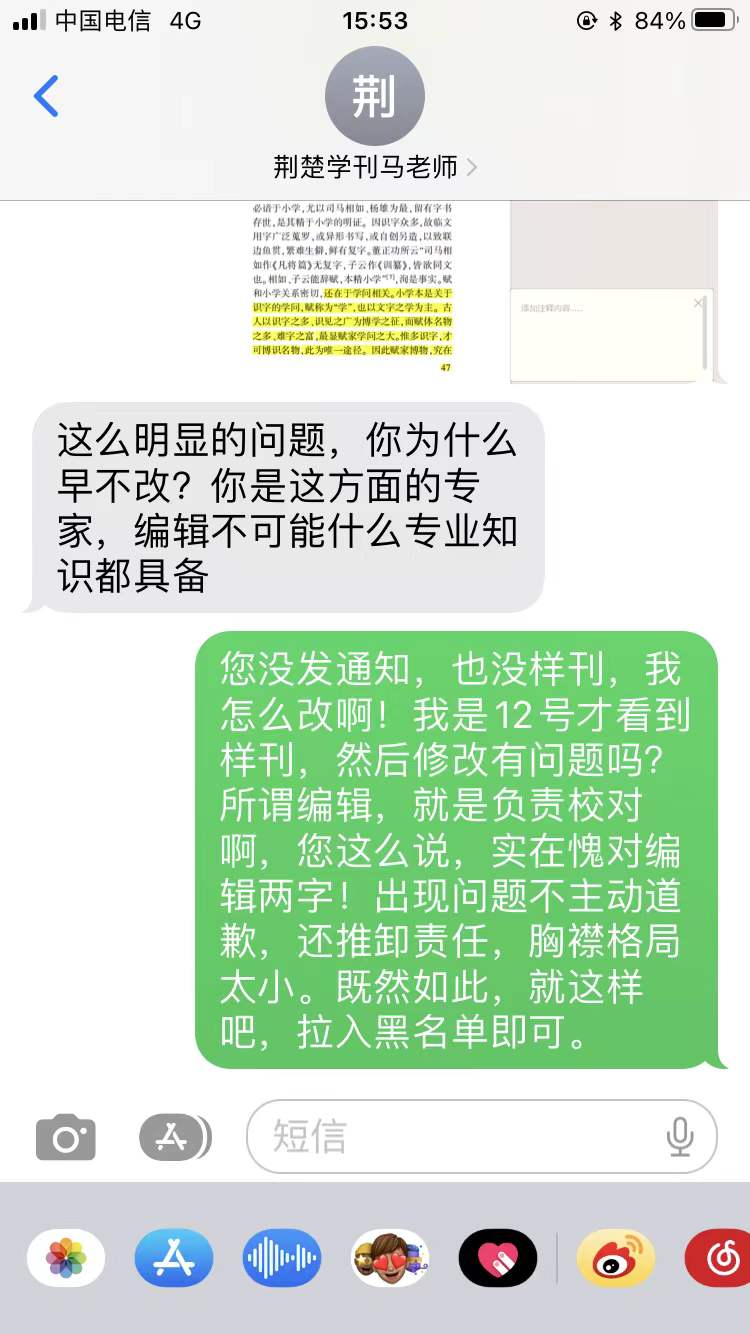This screenshot has width=750, height=1334.
Task: Open Memoji stickers in the drawer
Action: (x=390, y=1257)
